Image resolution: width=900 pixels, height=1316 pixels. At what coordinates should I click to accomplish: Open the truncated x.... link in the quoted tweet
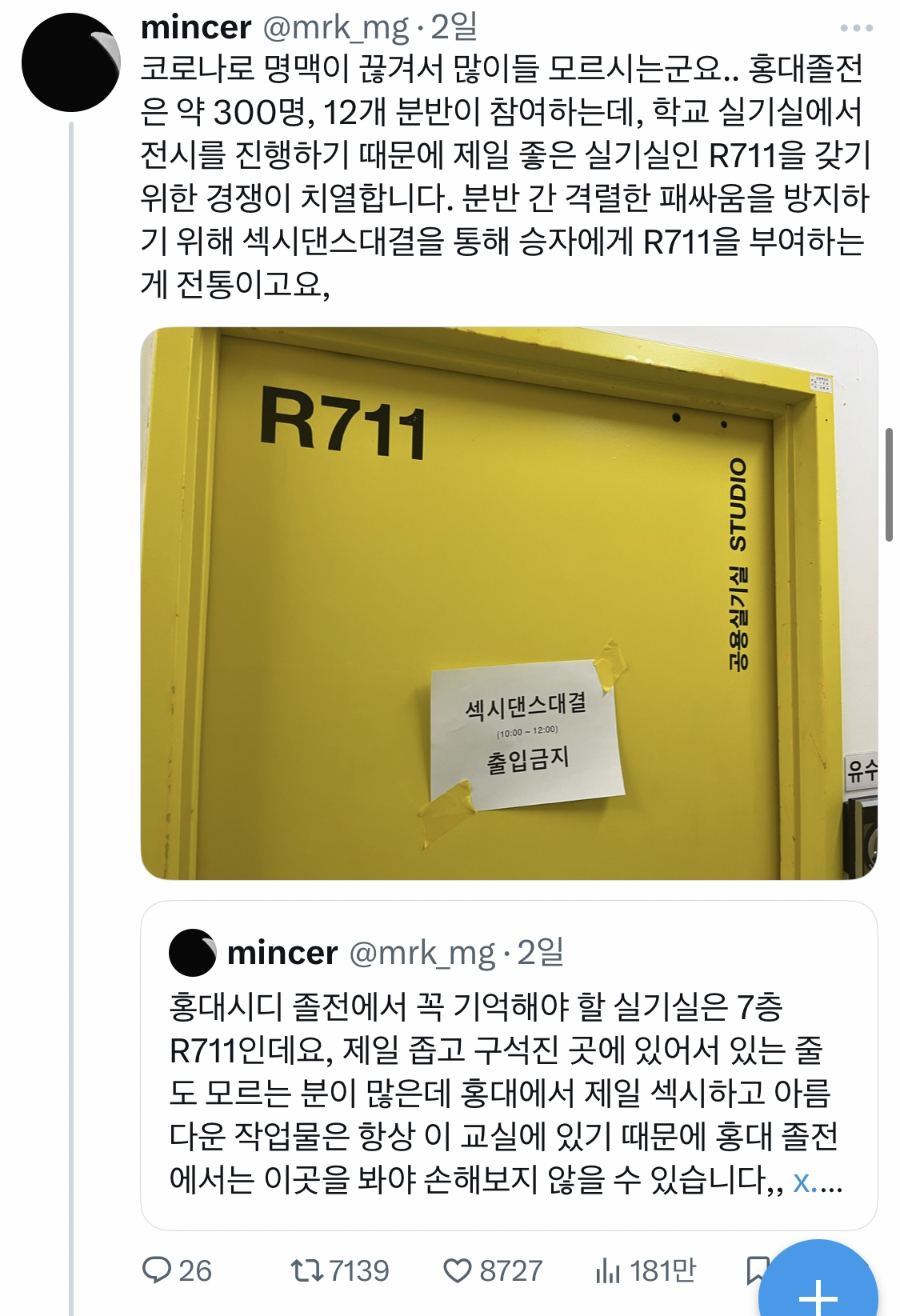pyautogui.click(x=817, y=1181)
